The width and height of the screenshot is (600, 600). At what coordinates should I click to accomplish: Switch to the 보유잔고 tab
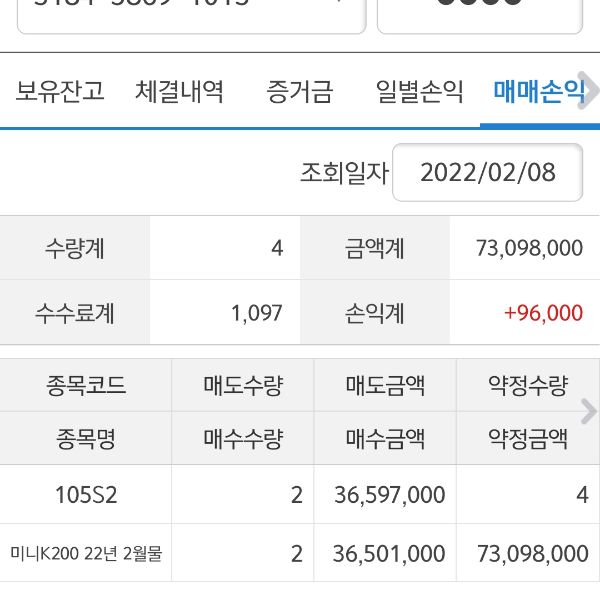60,93
